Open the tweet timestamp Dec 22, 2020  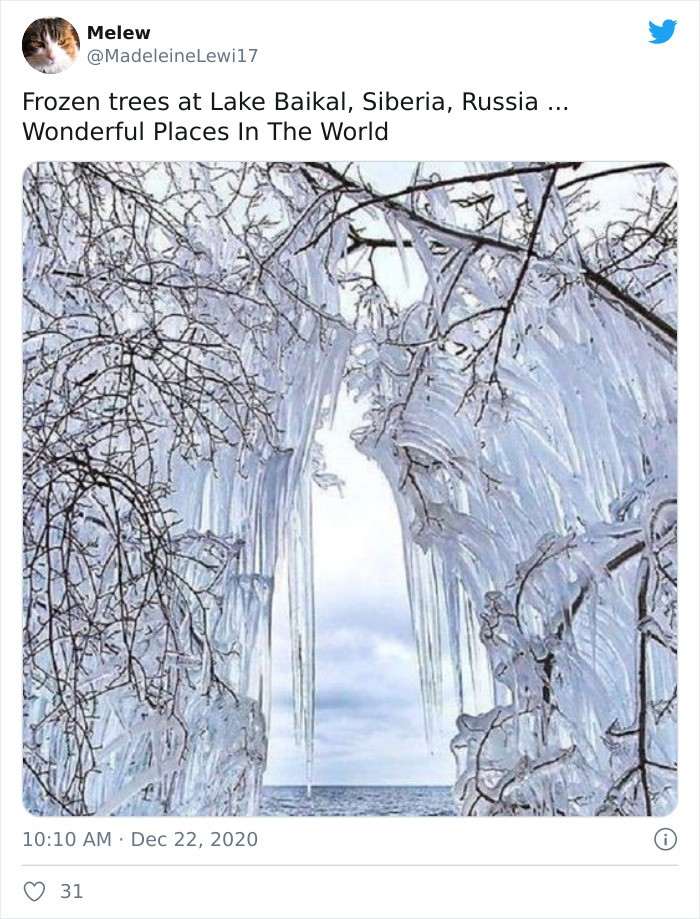pos(140,839)
